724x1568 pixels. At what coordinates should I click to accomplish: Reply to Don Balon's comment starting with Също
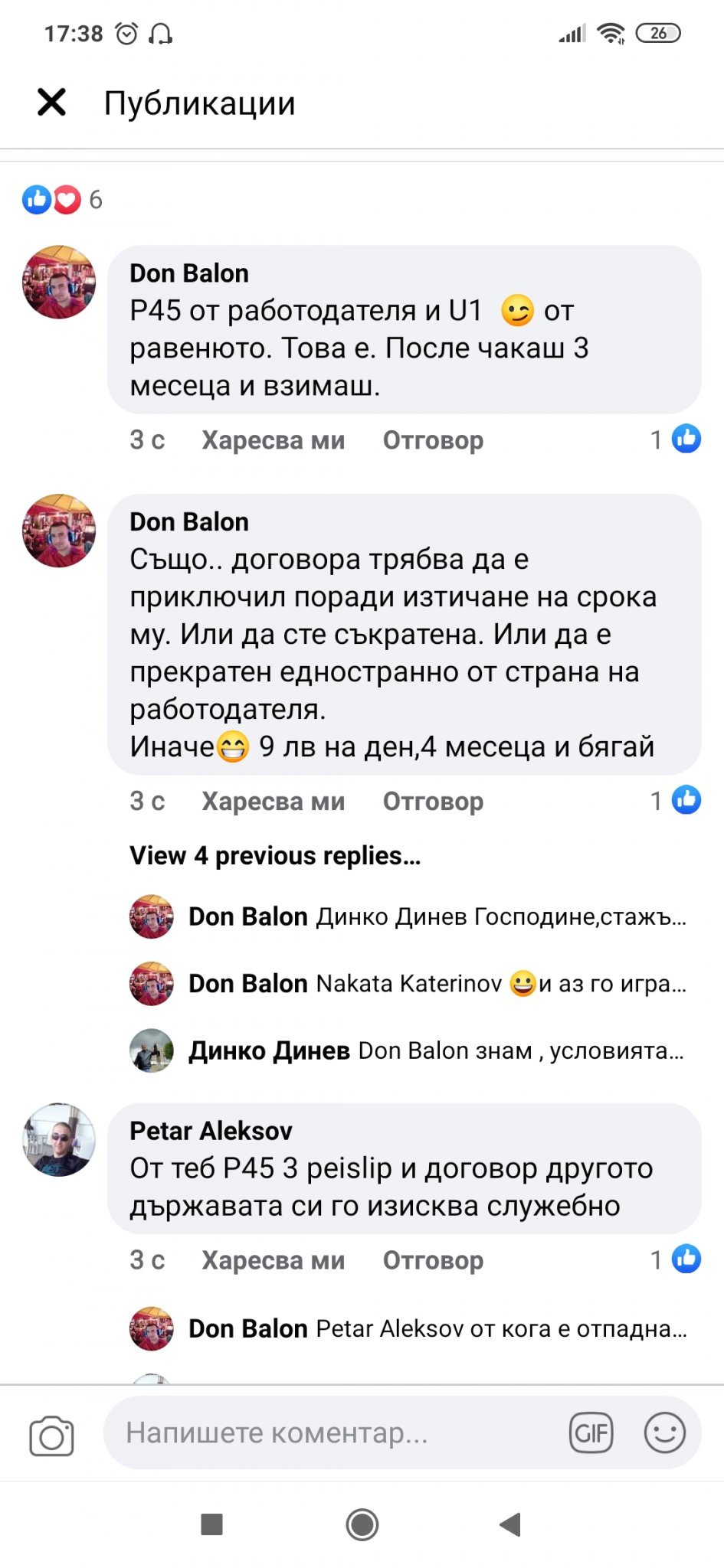click(433, 802)
